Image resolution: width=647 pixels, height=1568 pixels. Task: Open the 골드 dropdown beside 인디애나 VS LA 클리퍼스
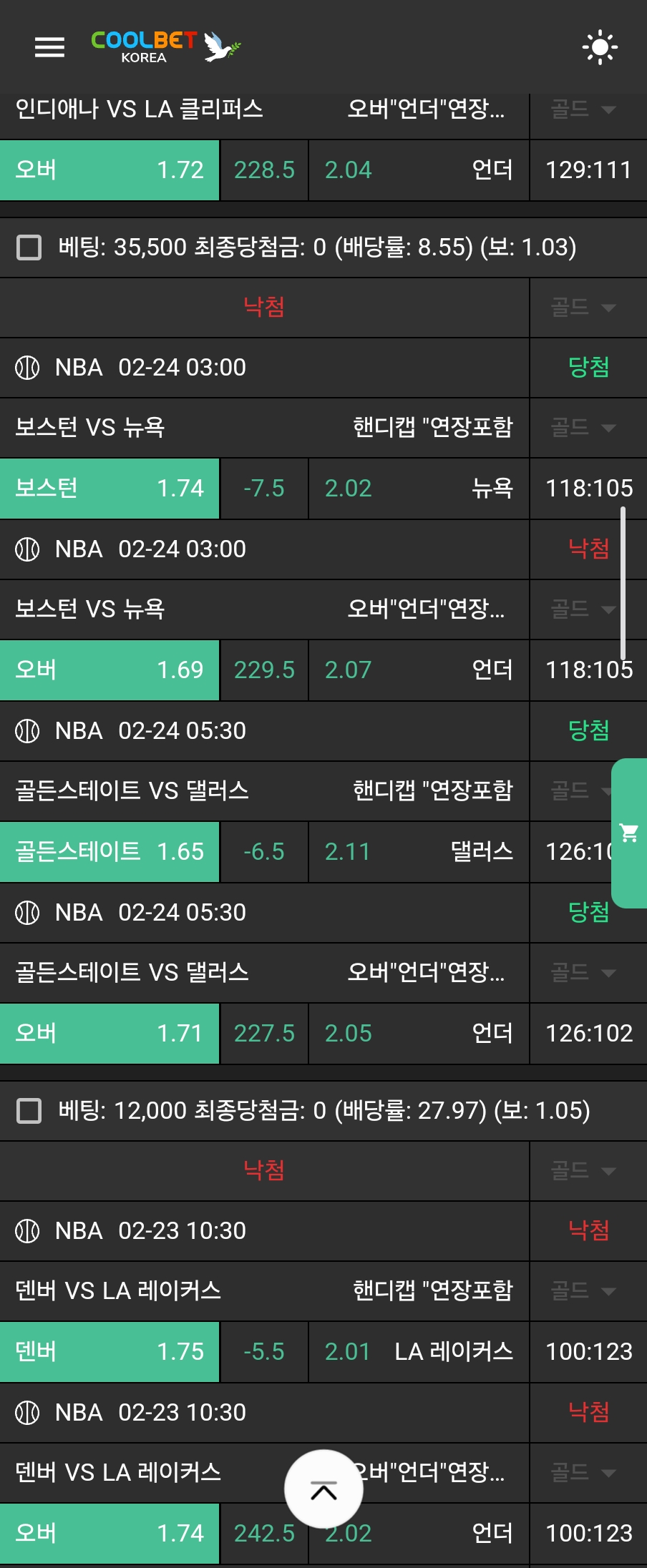583,109
